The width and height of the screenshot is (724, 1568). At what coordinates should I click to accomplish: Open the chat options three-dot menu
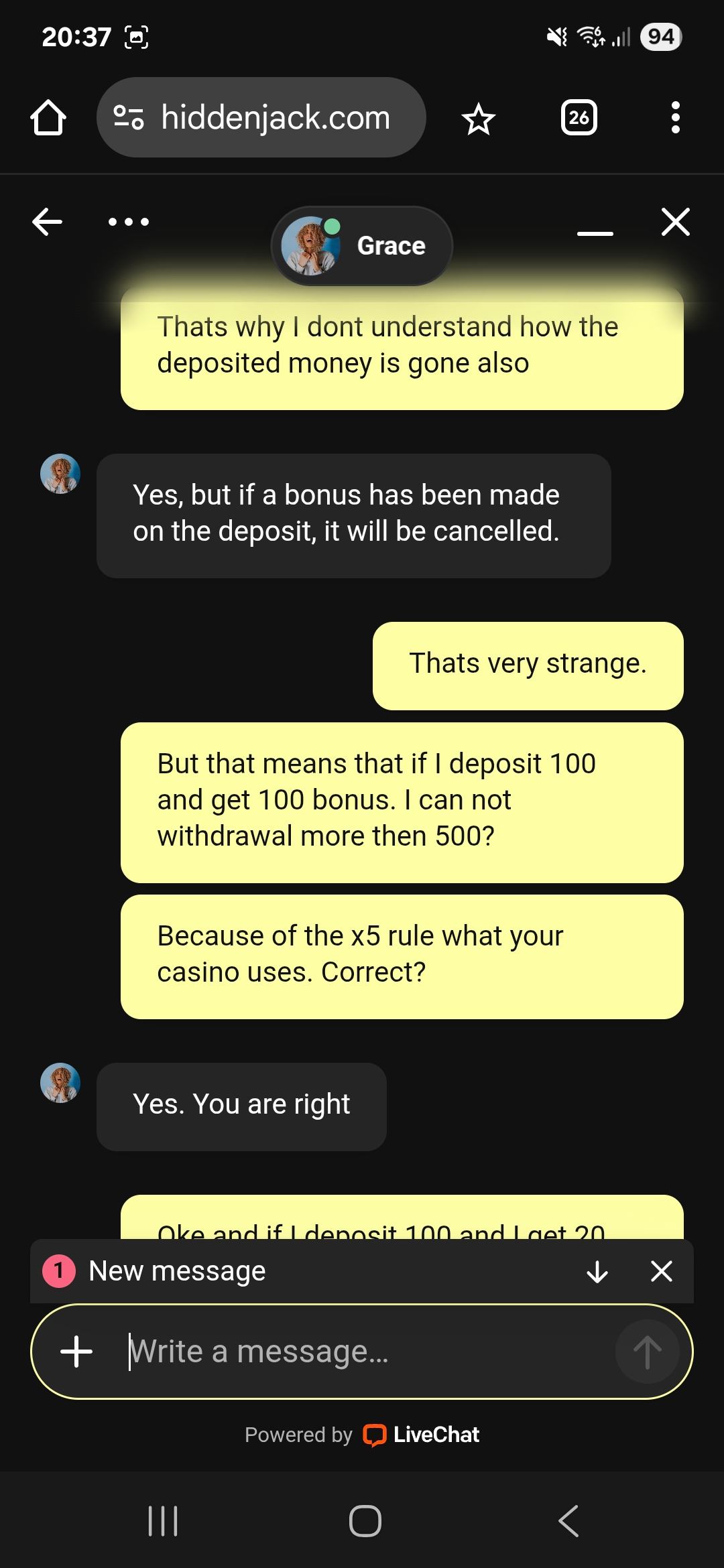(x=129, y=222)
